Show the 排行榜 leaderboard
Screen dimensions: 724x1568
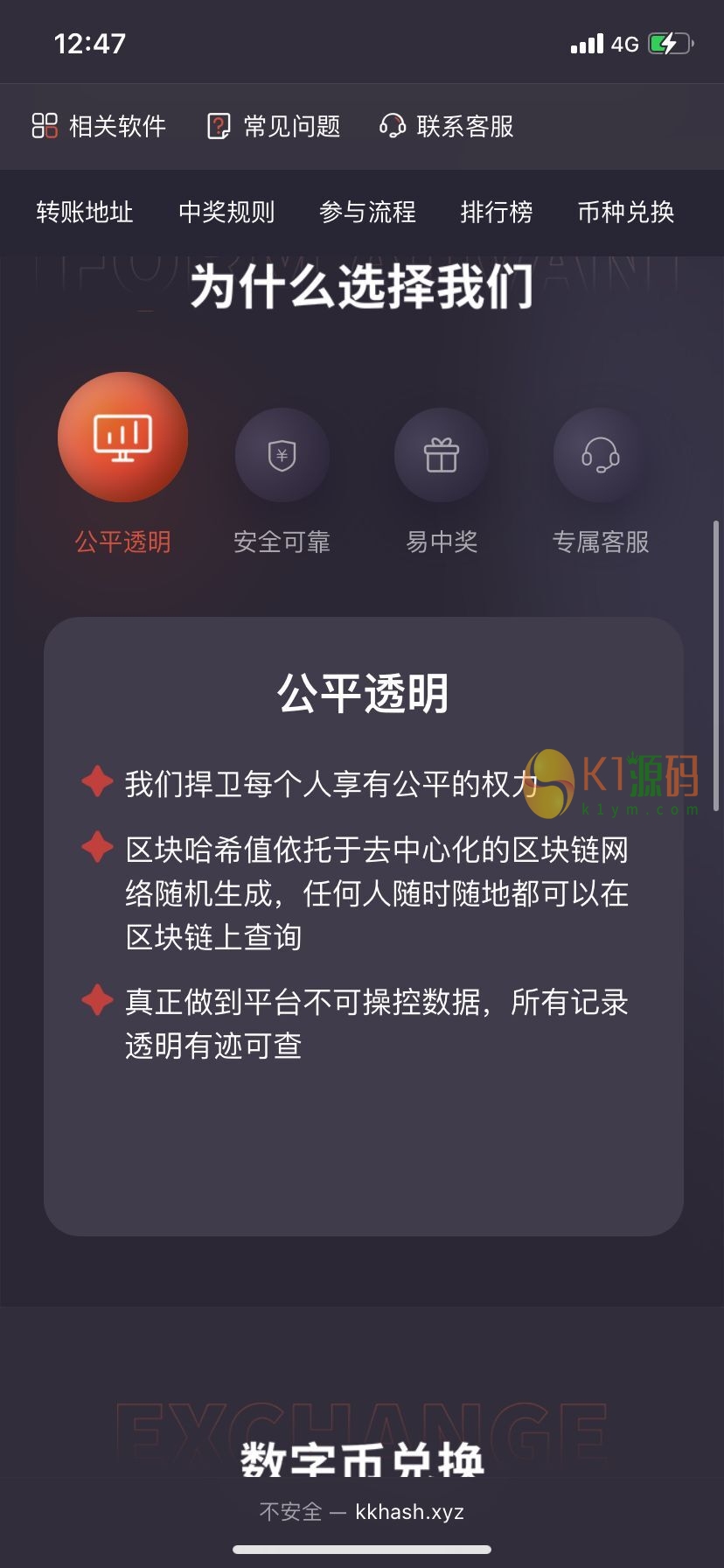tap(497, 212)
